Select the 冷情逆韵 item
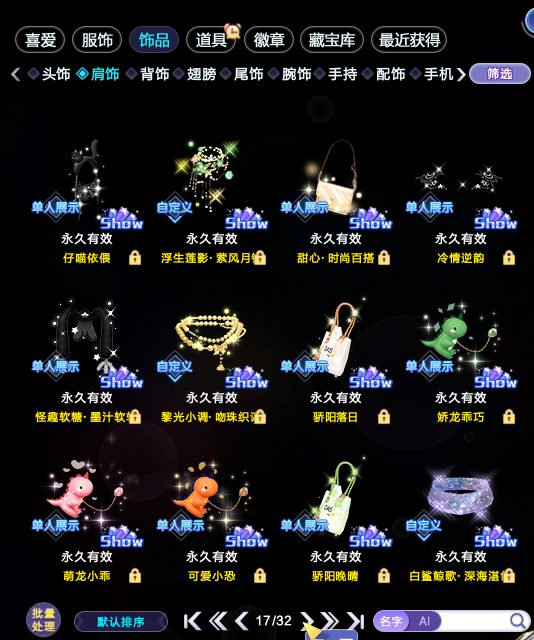Screen dimensions: 534x640 (461, 200)
